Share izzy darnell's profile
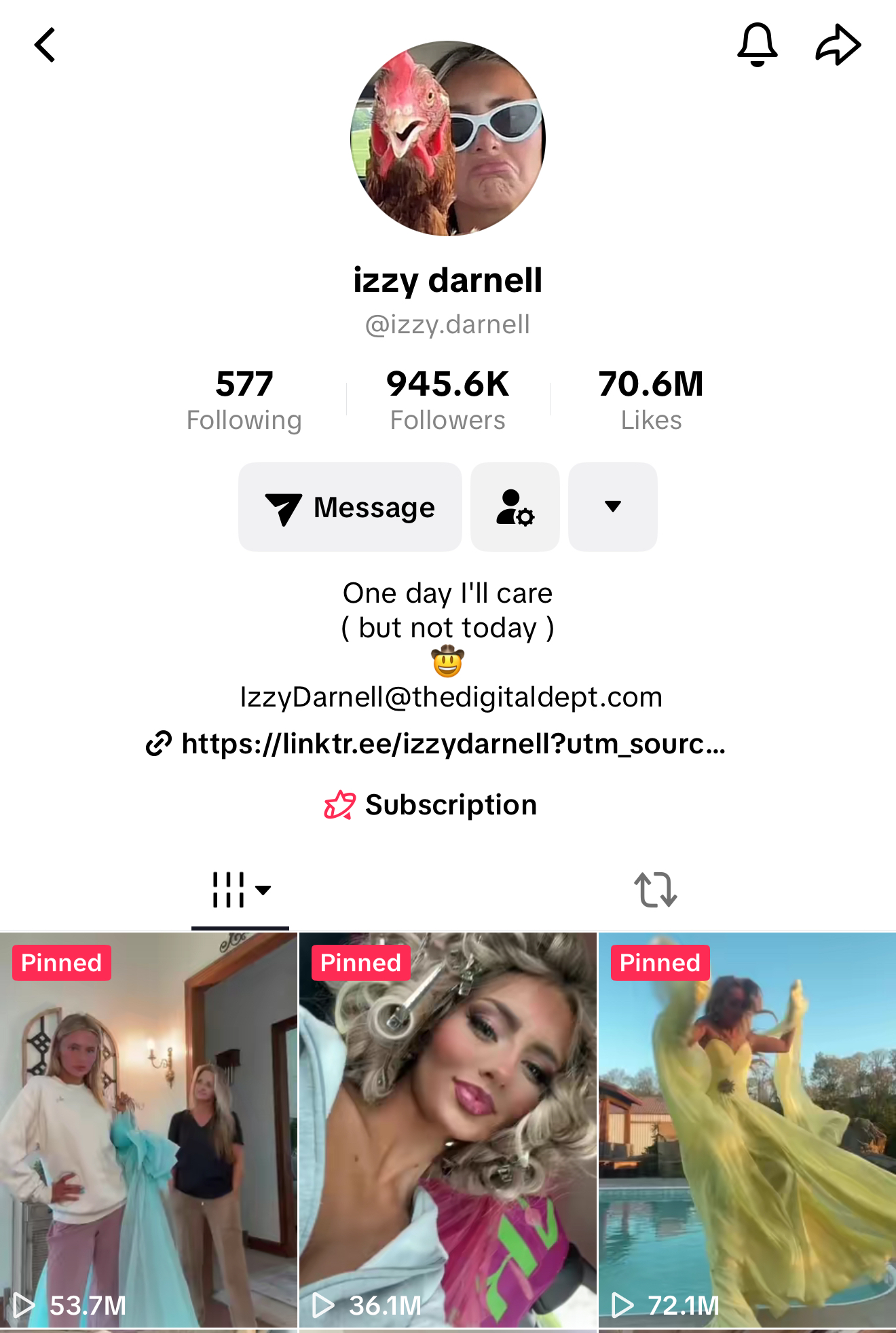896x1333 pixels. pos(838,45)
